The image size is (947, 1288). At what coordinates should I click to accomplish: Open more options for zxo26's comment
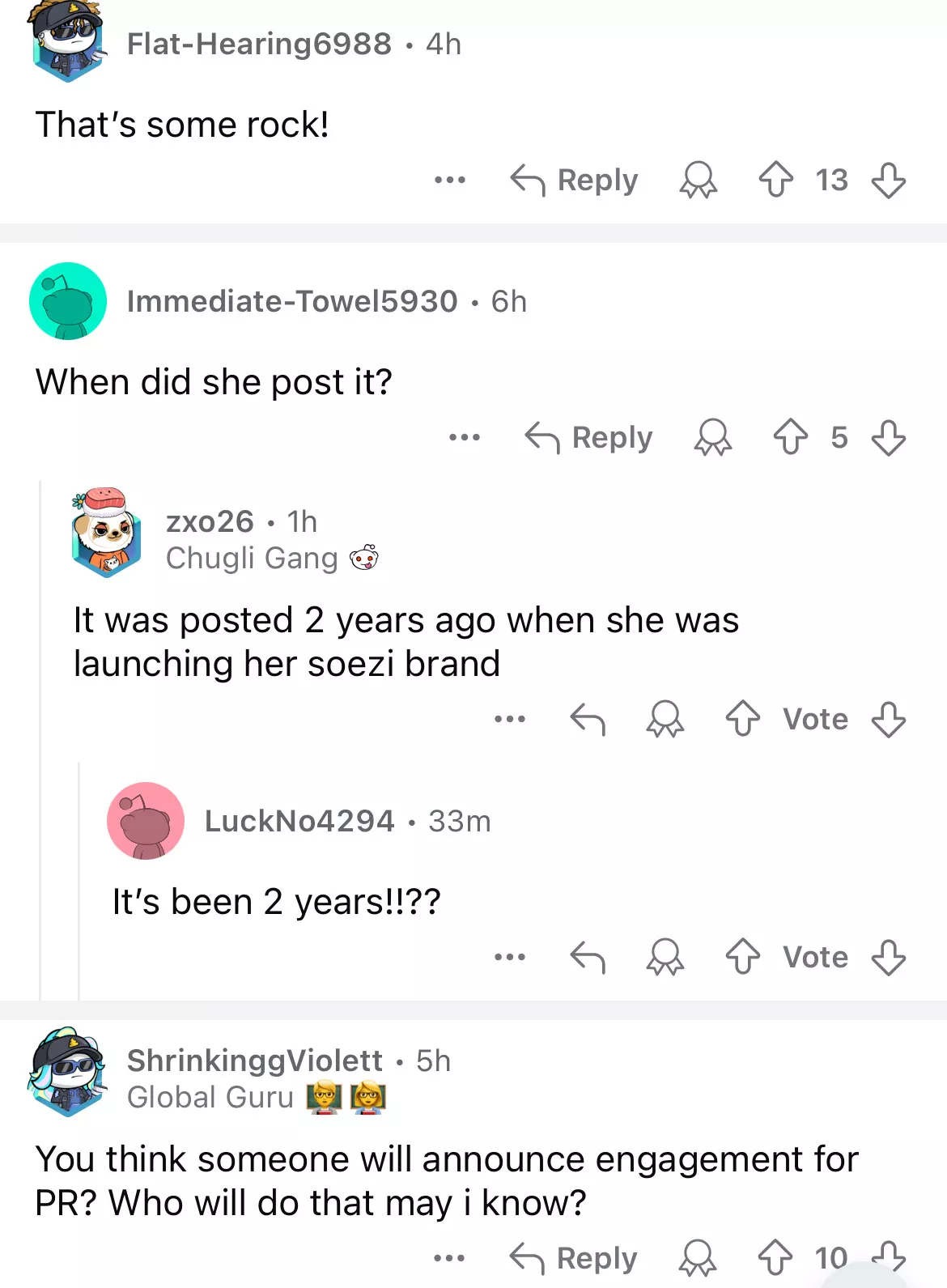tap(509, 719)
